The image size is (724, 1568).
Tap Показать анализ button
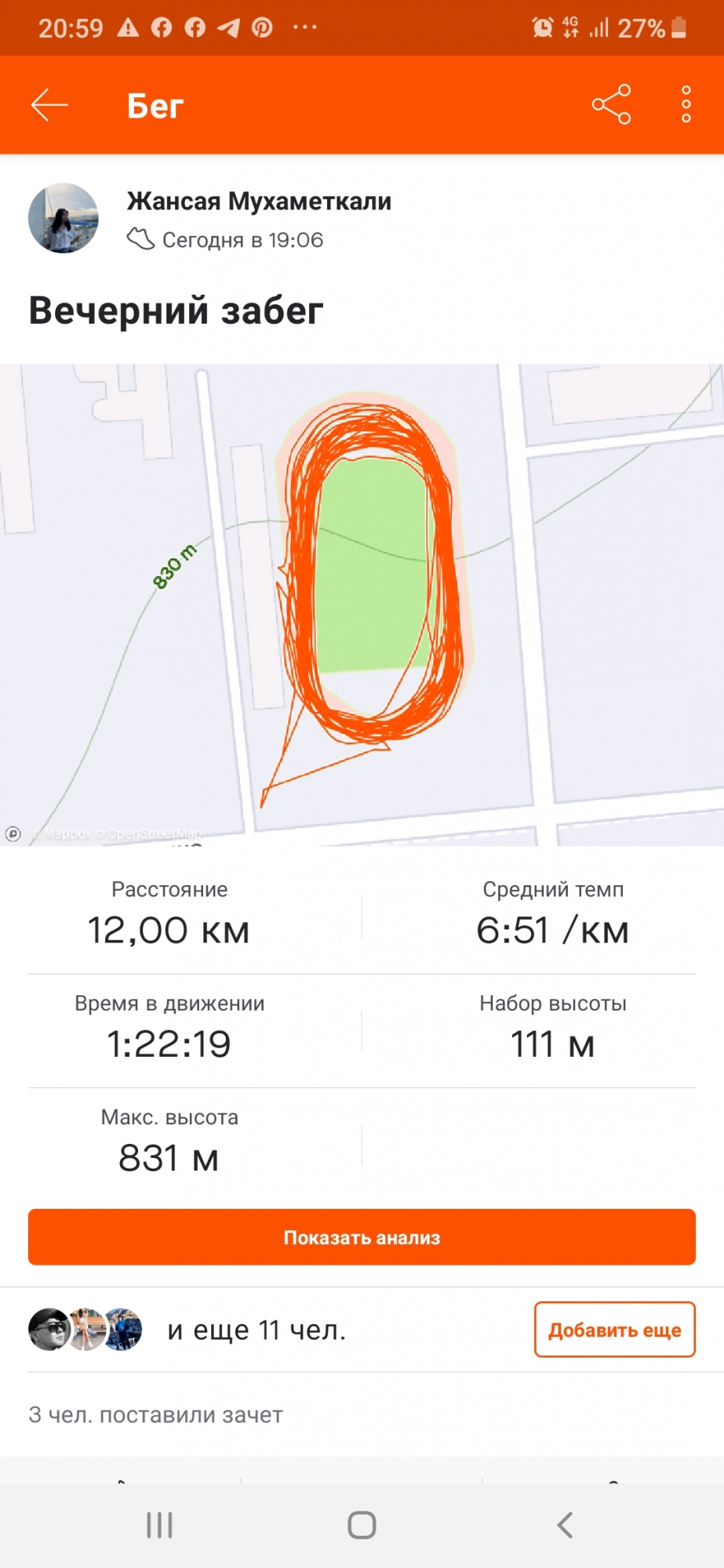coord(362,1237)
